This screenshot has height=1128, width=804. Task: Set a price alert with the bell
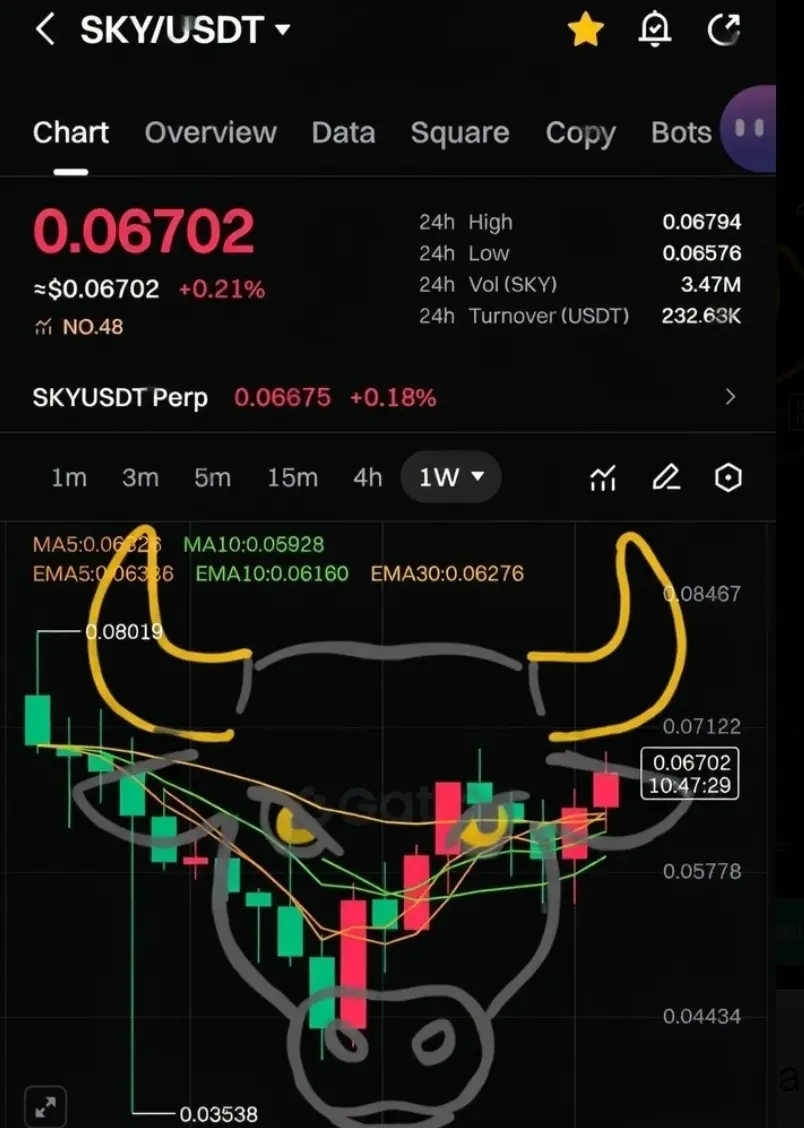click(654, 30)
